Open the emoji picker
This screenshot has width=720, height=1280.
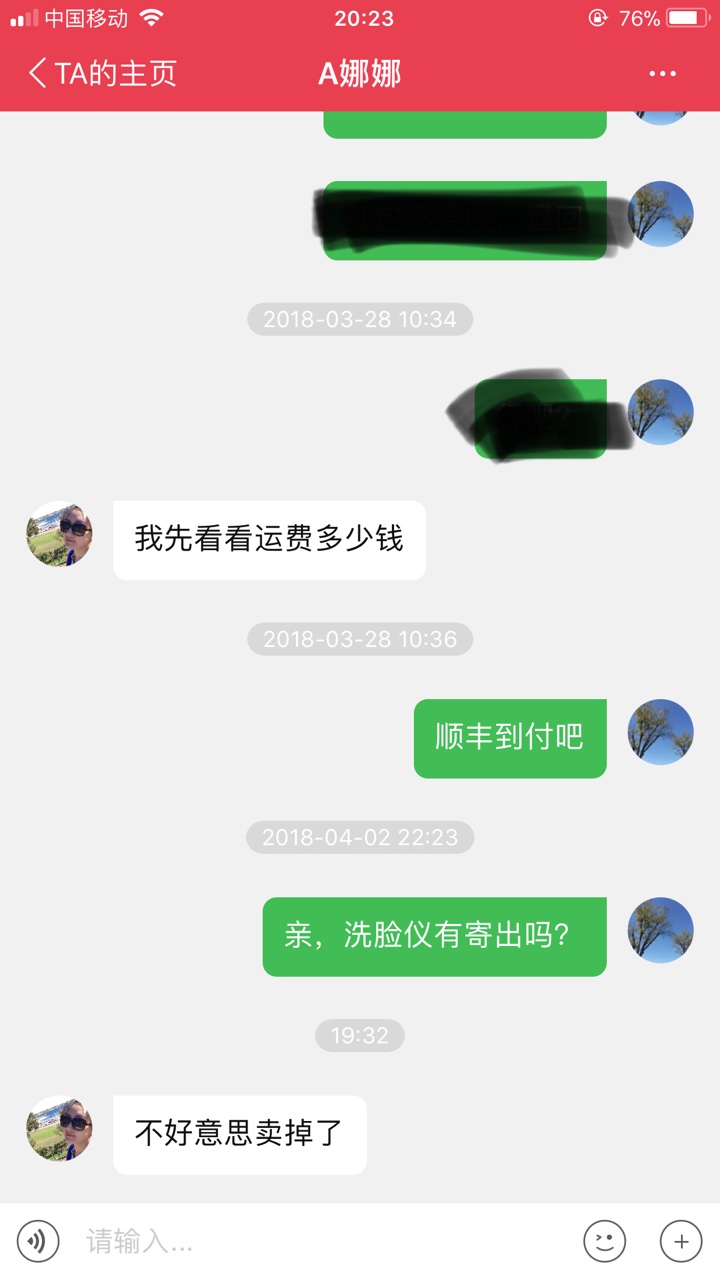point(604,1242)
